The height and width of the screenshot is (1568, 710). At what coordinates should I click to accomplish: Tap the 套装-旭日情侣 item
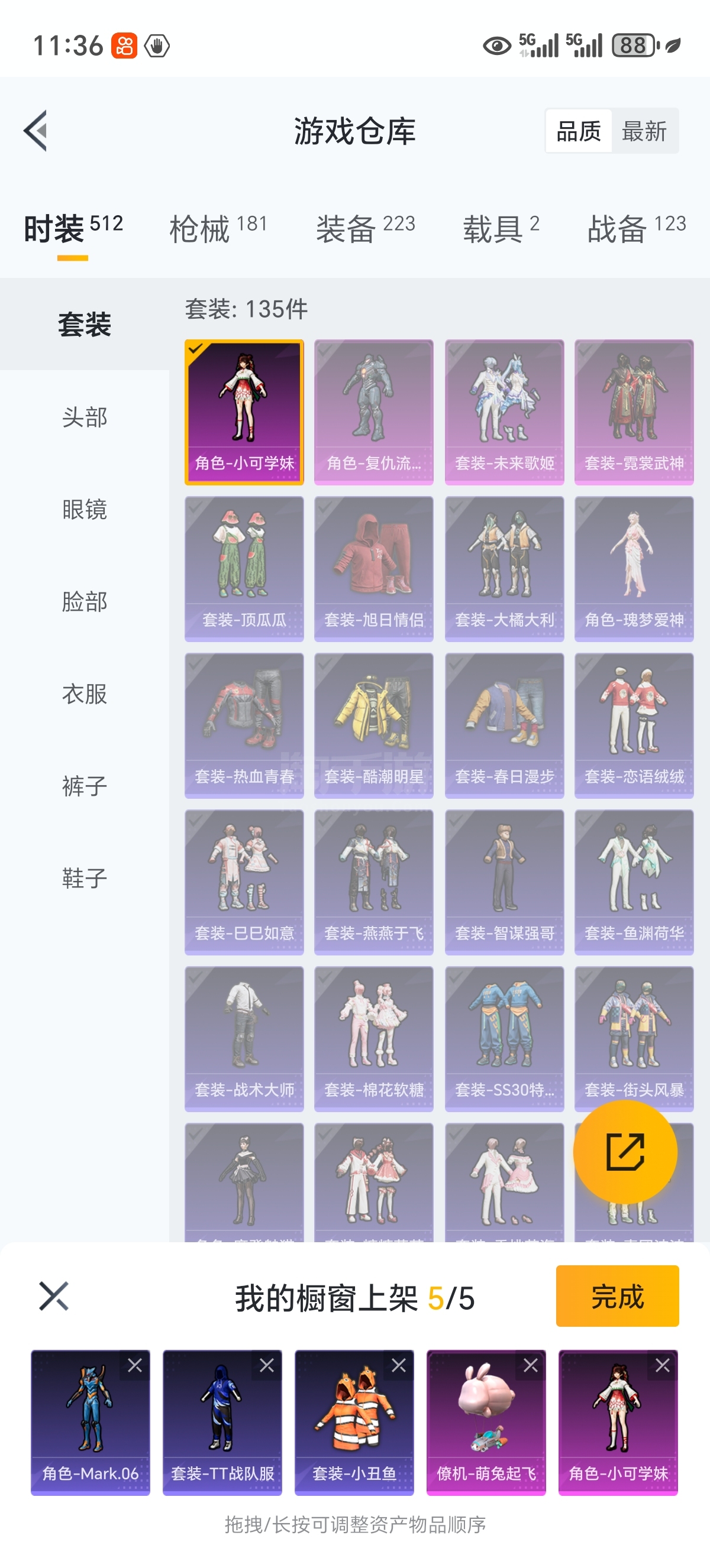click(374, 569)
